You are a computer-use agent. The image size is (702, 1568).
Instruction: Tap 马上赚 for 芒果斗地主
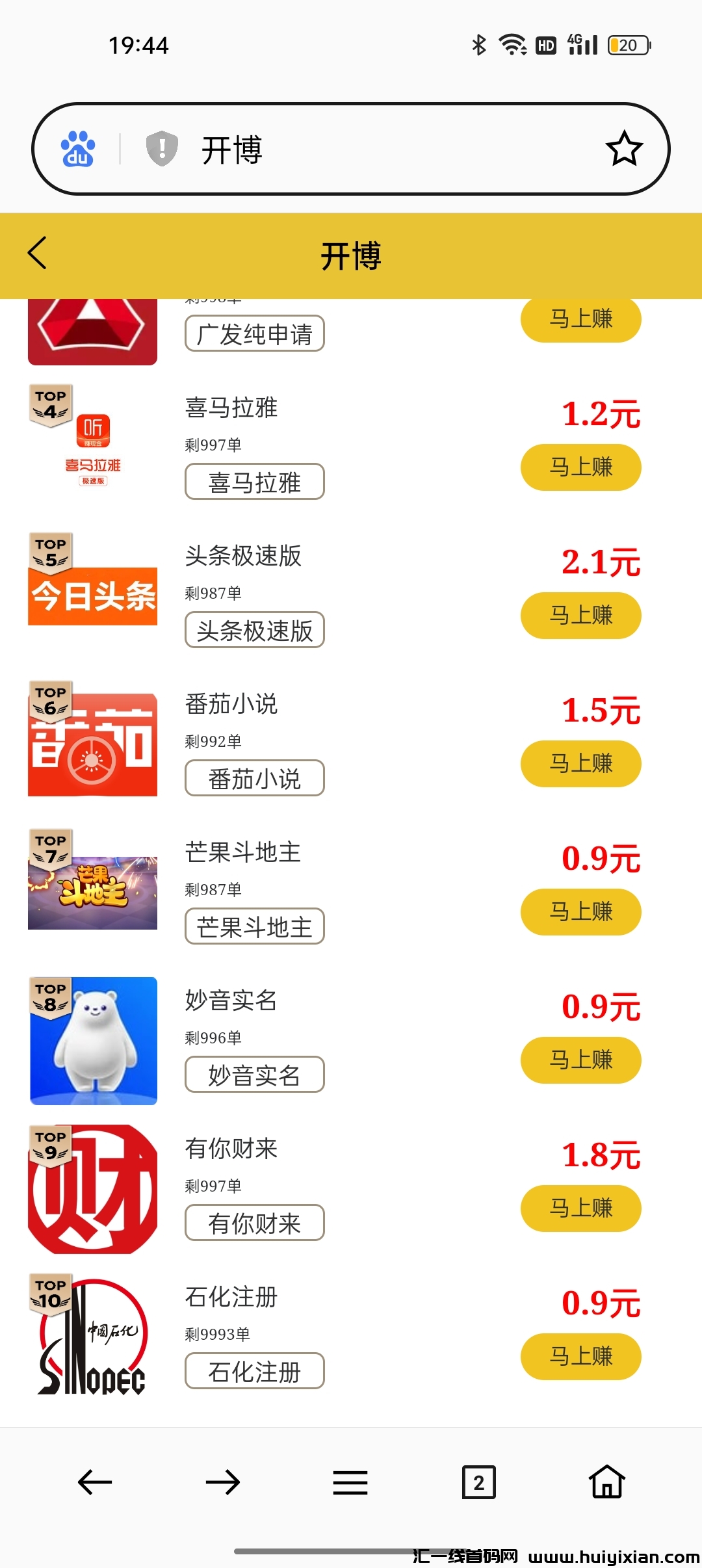580,912
